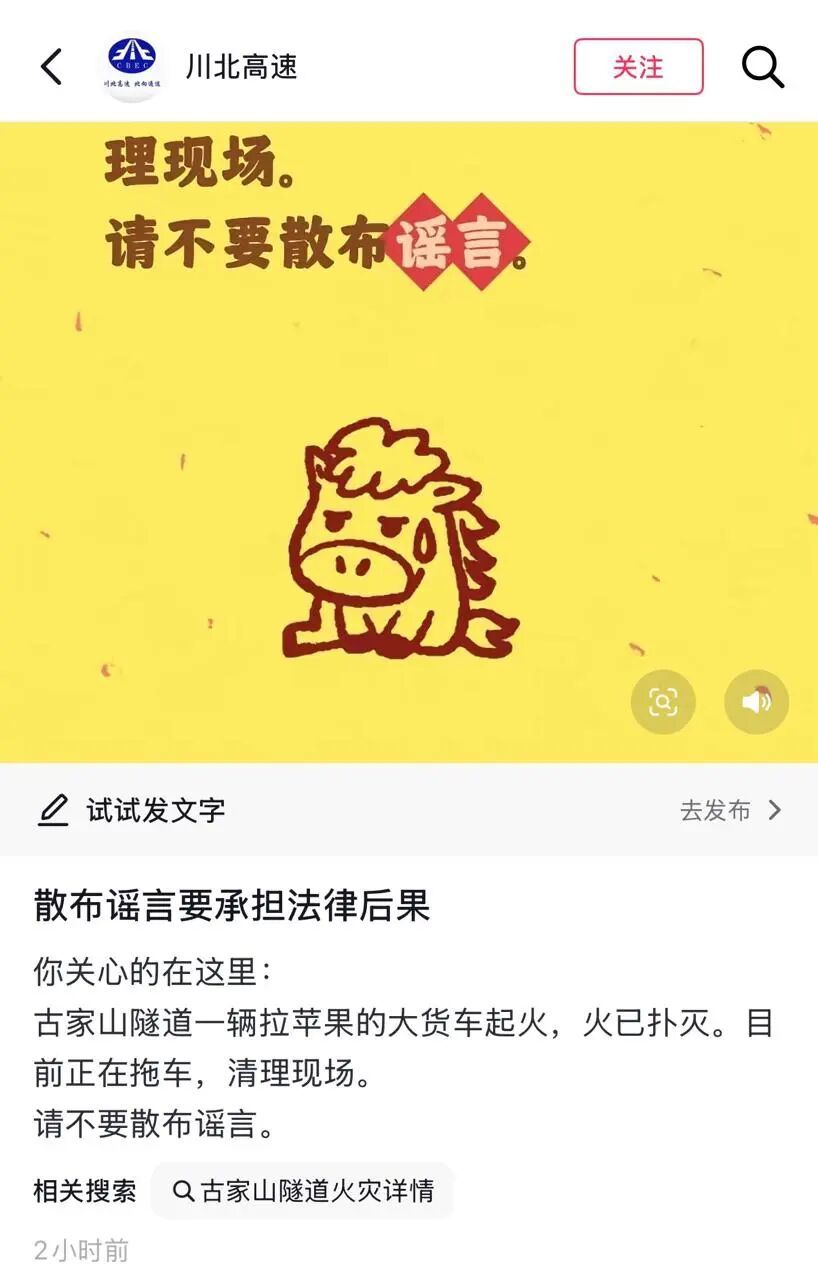Tap the image-recognition lens icon on the poster
Screen dimensions: 818x1280
[663, 703]
